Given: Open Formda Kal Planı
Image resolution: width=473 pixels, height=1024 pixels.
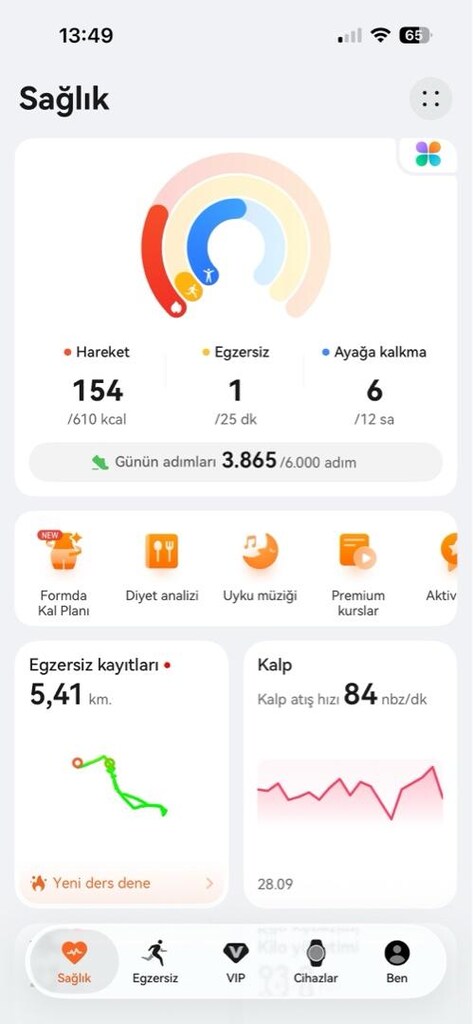Looking at the screenshot, I should coord(63,573).
